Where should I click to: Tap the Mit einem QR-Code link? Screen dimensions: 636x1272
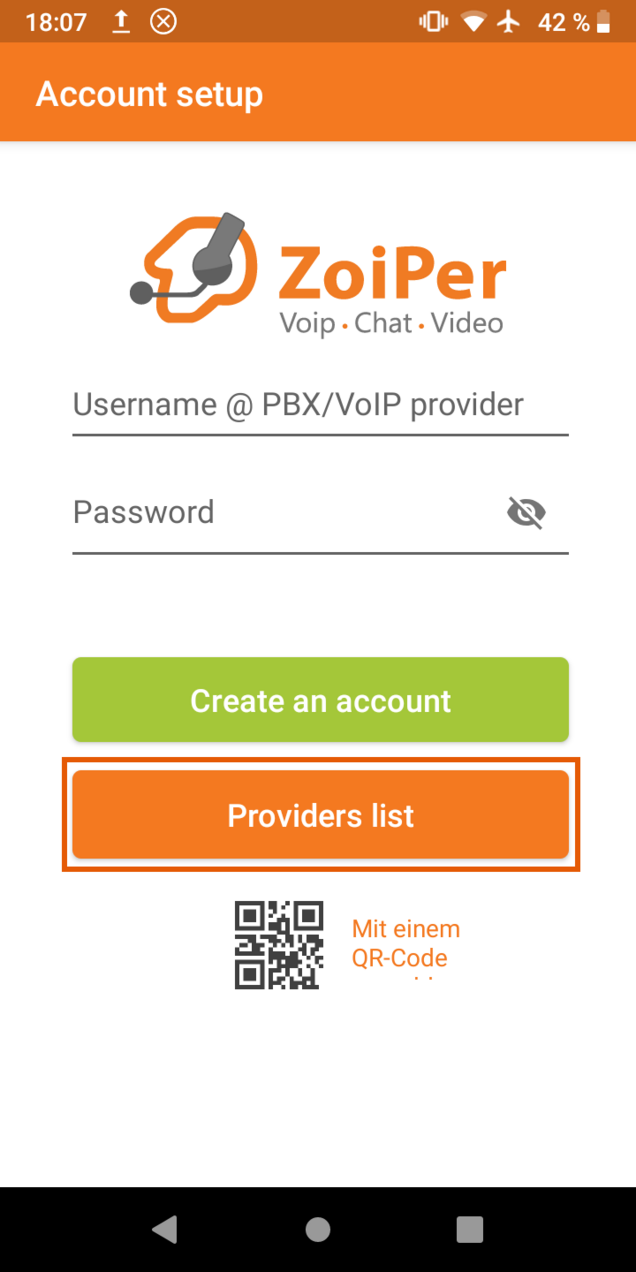(405, 943)
